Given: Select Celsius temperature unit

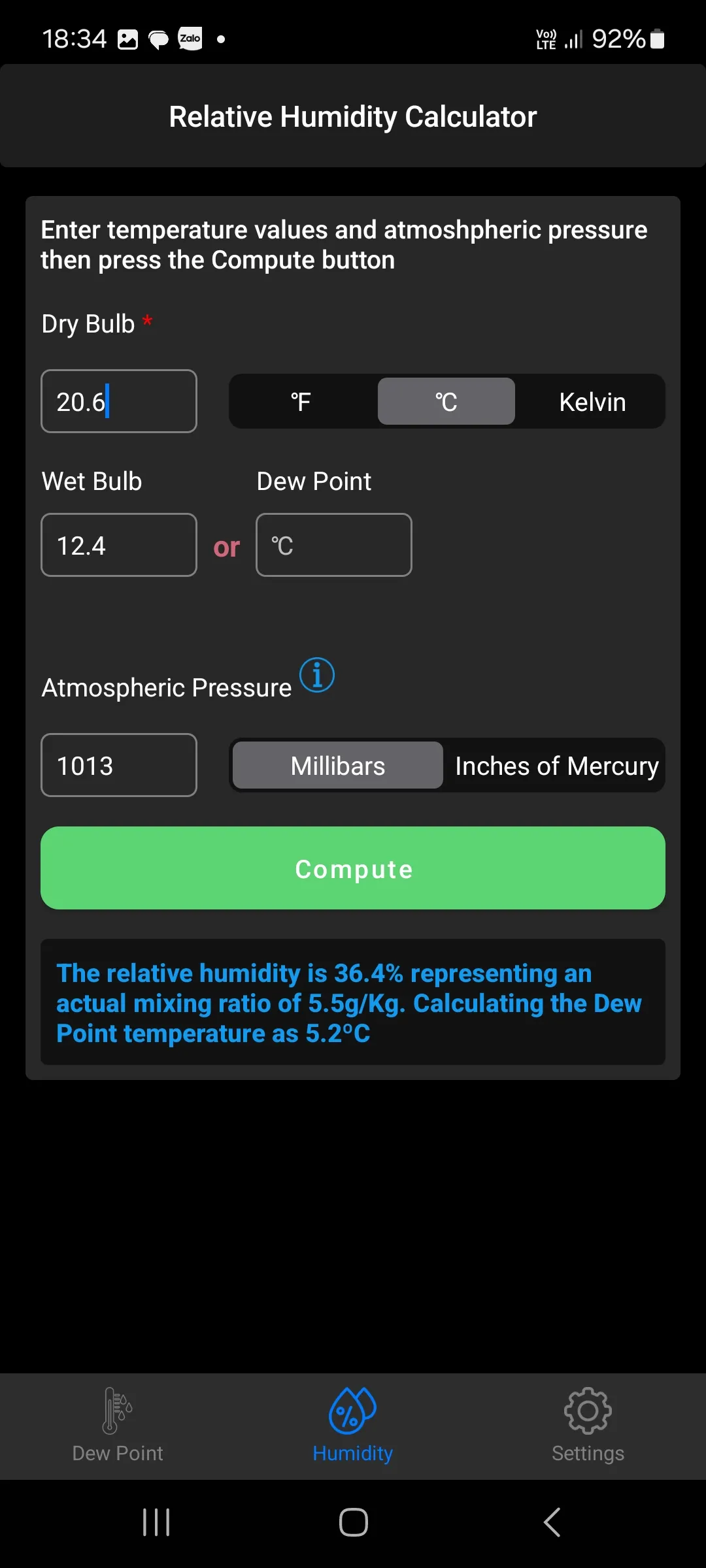Looking at the screenshot, I should pos(445,401).
